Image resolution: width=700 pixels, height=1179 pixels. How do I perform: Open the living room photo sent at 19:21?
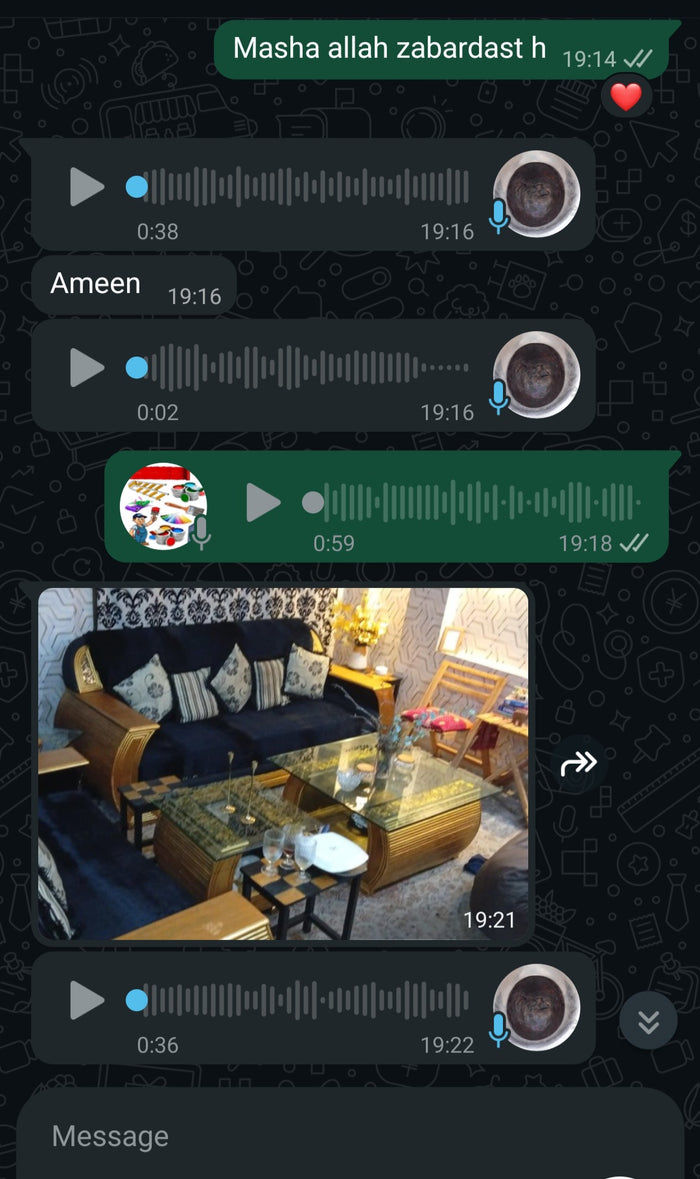point(283,763)
